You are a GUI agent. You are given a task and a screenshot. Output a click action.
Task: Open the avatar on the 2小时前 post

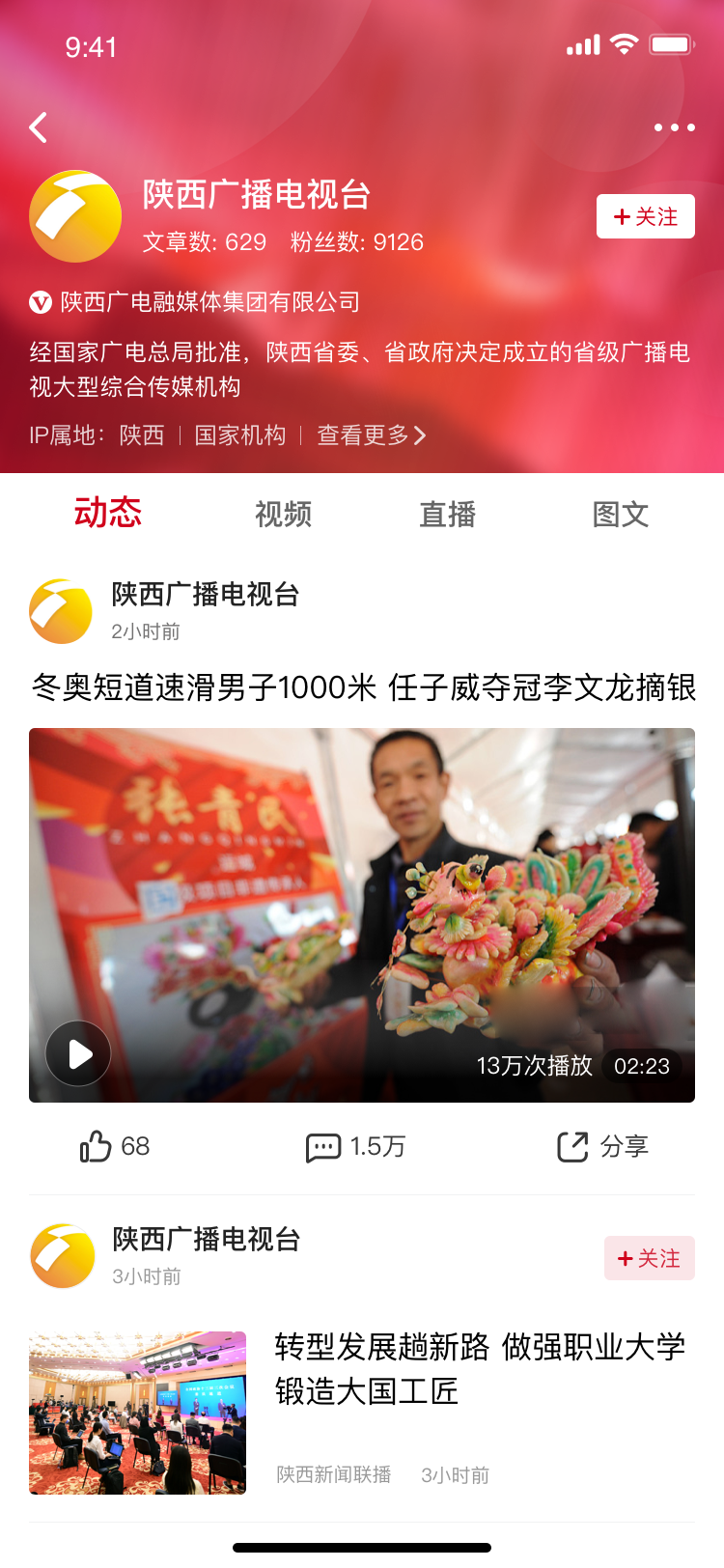tap(61, 611)
